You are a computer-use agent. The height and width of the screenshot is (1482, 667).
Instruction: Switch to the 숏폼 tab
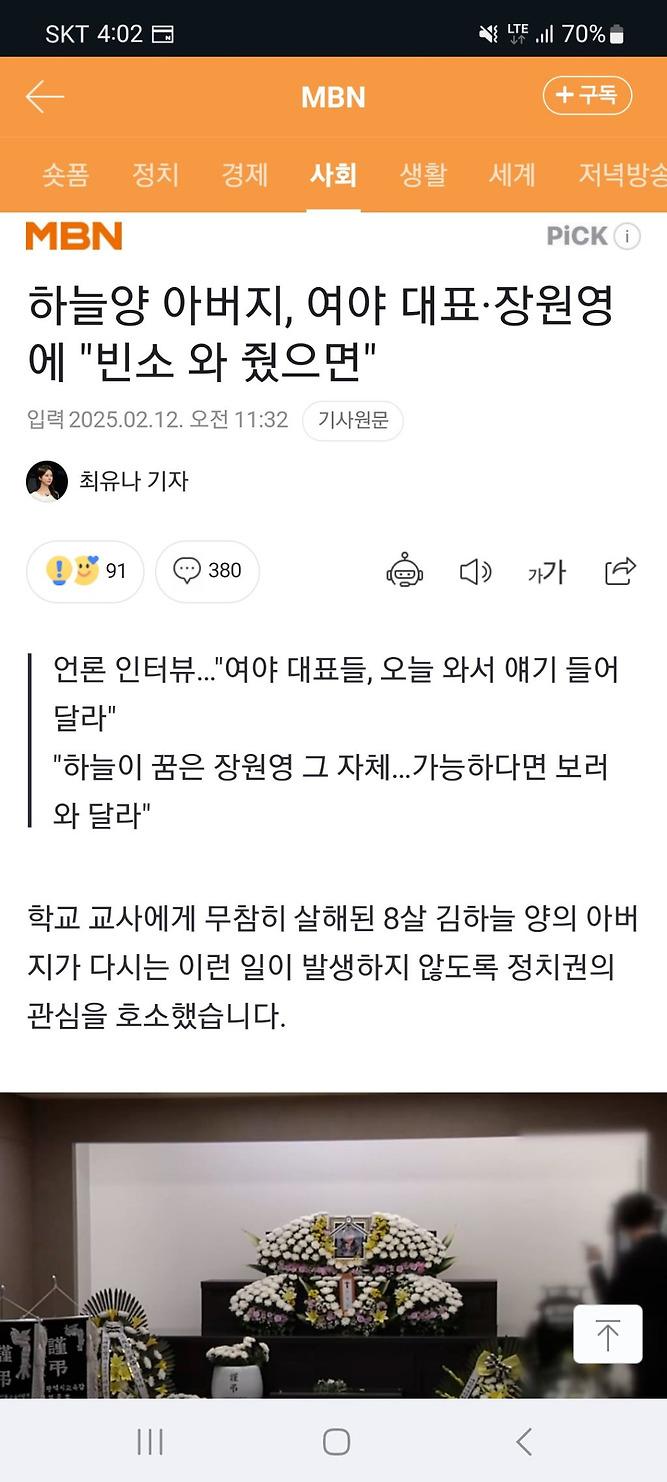coord(65,175)
